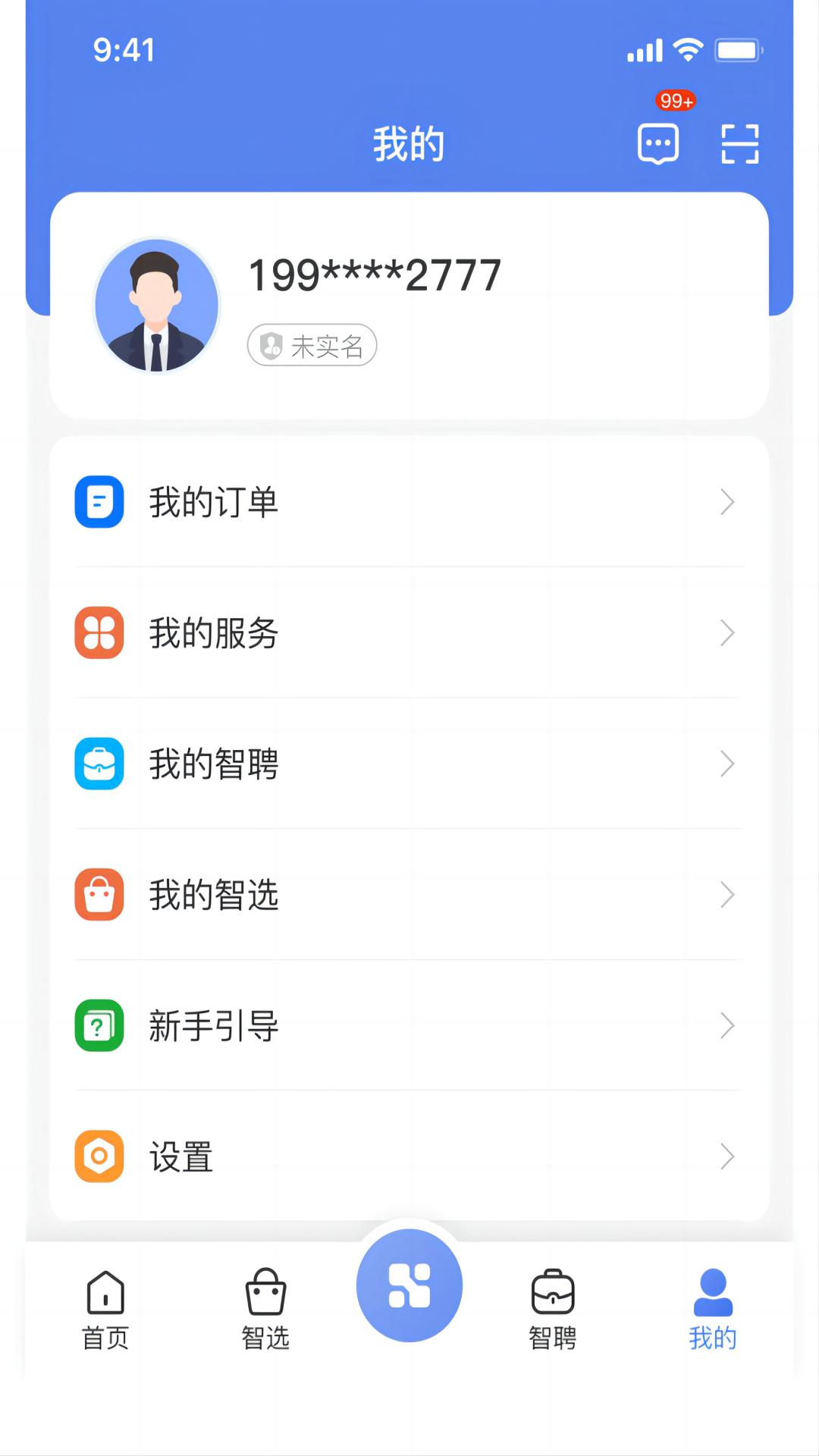Click the blue briefcase 我的智聘 icon
The height and width of the screenshot is (1456, 819).
[99, 764]
